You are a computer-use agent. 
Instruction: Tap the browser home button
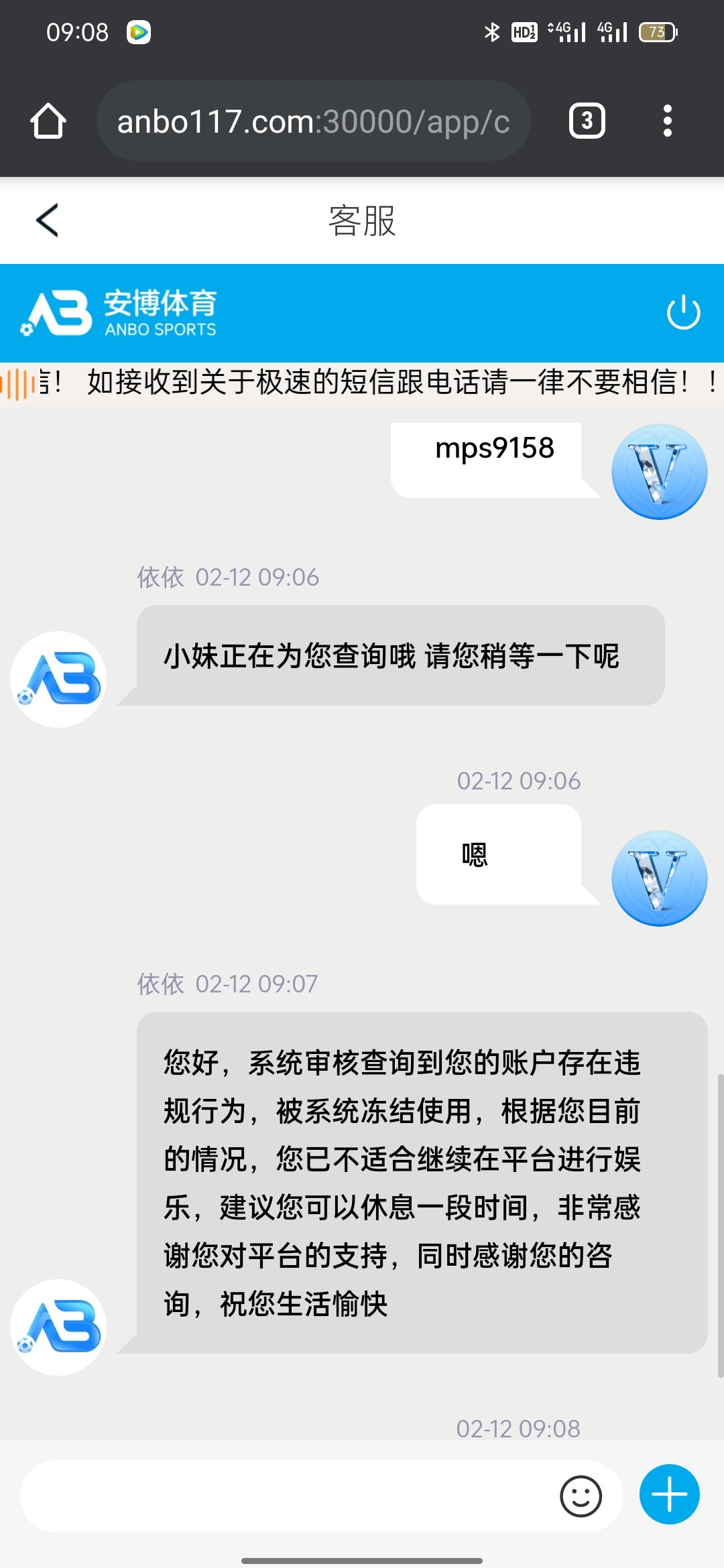tap(48, 121)
